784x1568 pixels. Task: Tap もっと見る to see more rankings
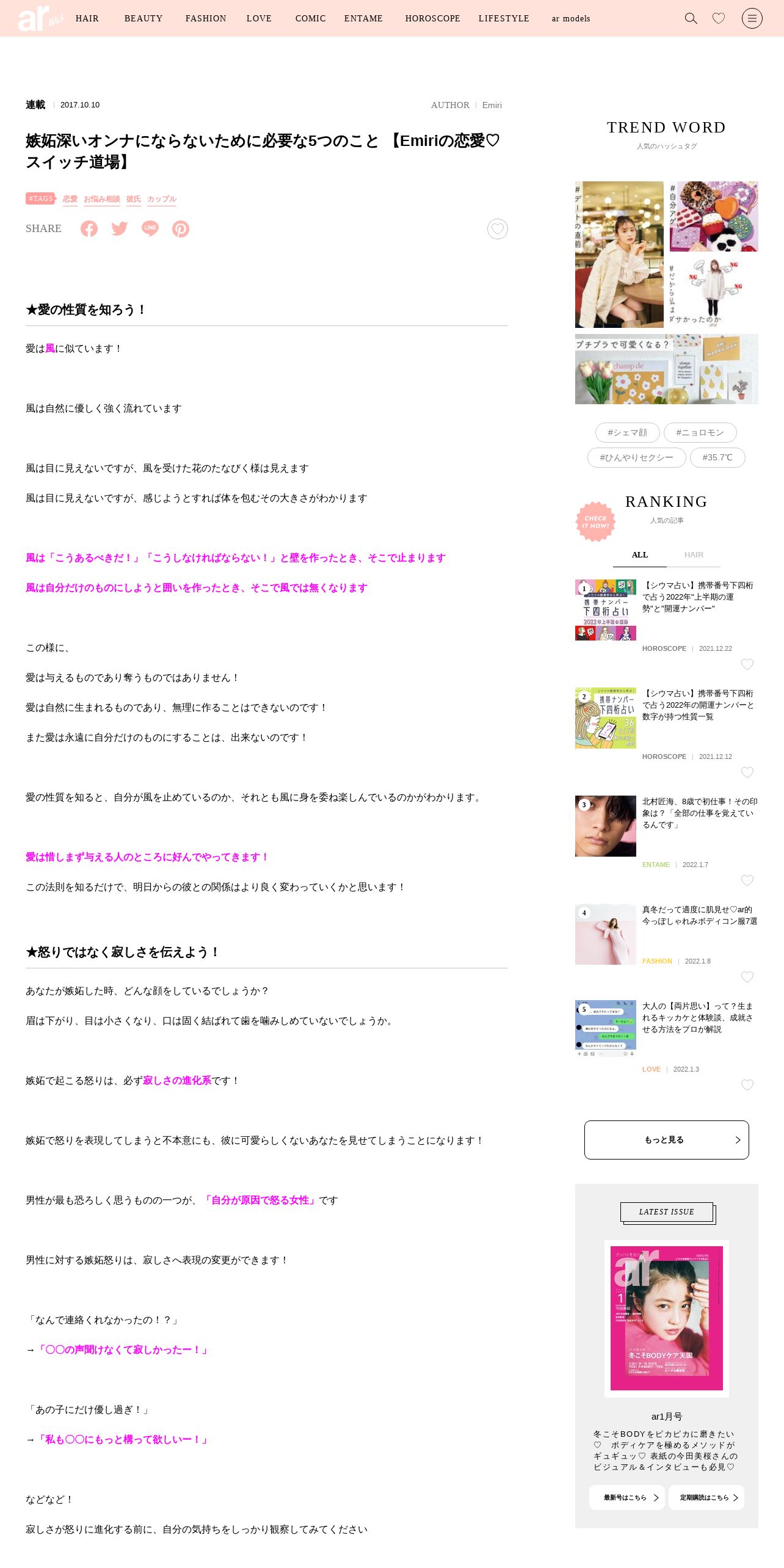[x=666, y=1139]
